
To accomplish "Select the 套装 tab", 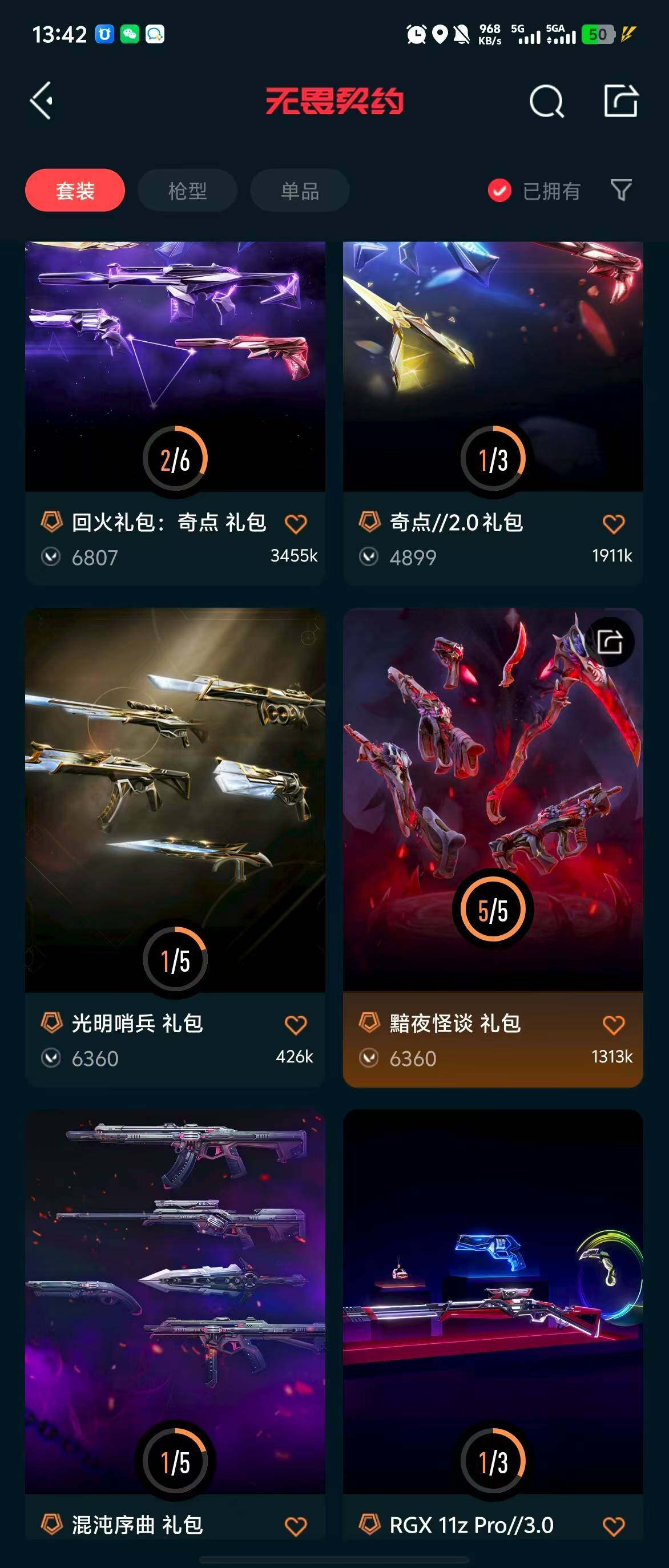I will pos(75,191).
